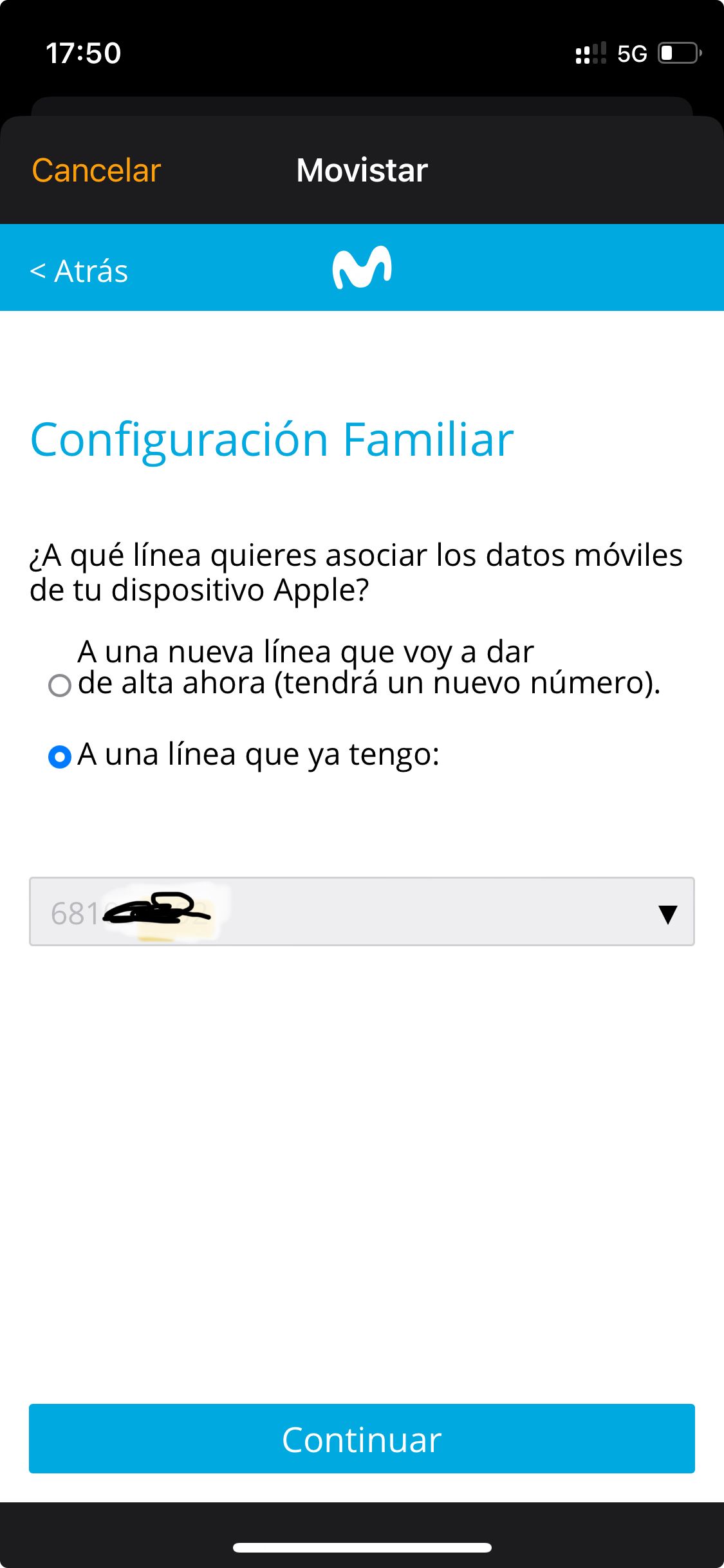
Task: Tap the Continuar button
Action: point(362,1438)
